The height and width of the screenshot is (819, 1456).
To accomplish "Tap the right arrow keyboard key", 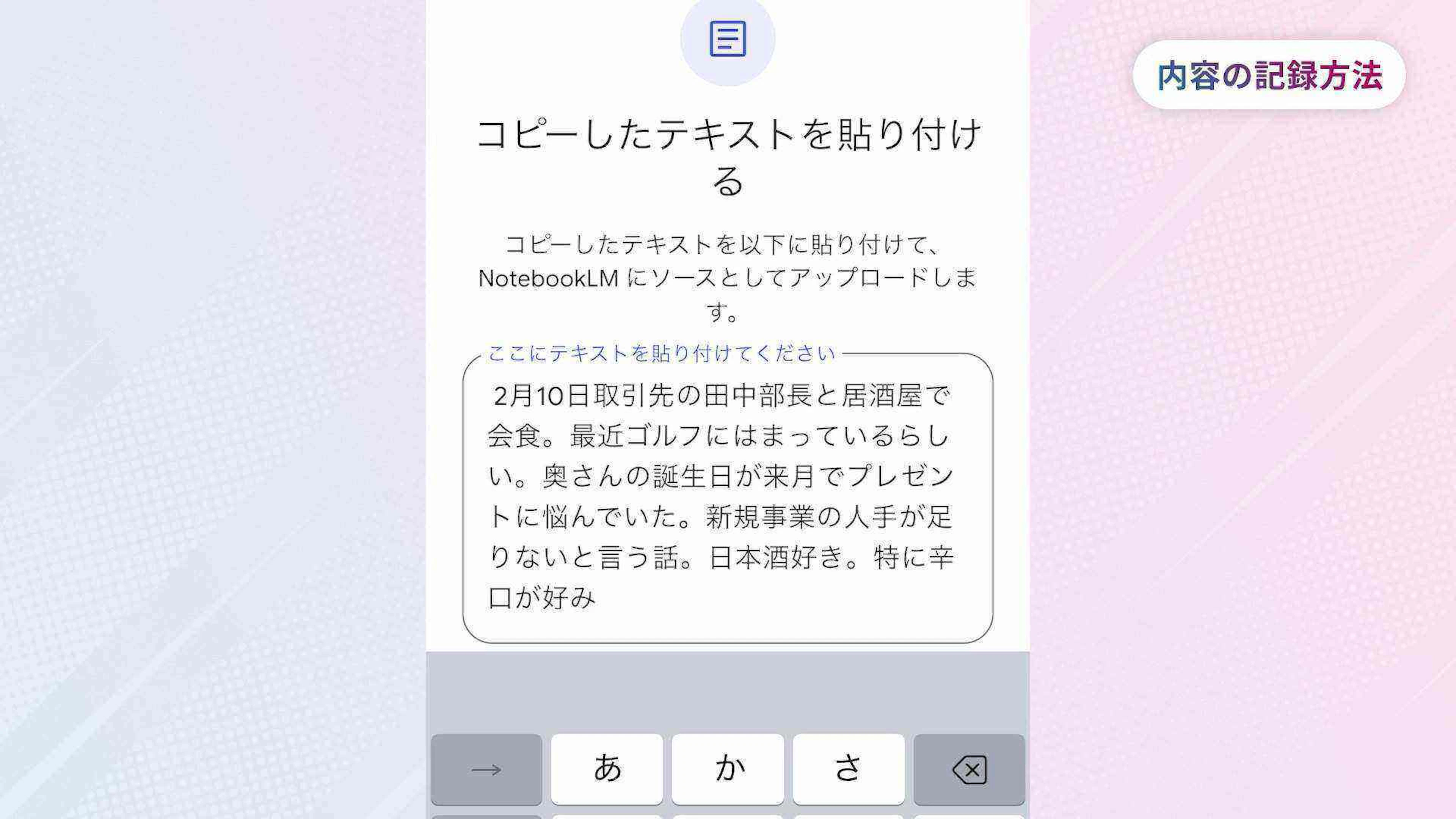I will click(x=486, y=770).
